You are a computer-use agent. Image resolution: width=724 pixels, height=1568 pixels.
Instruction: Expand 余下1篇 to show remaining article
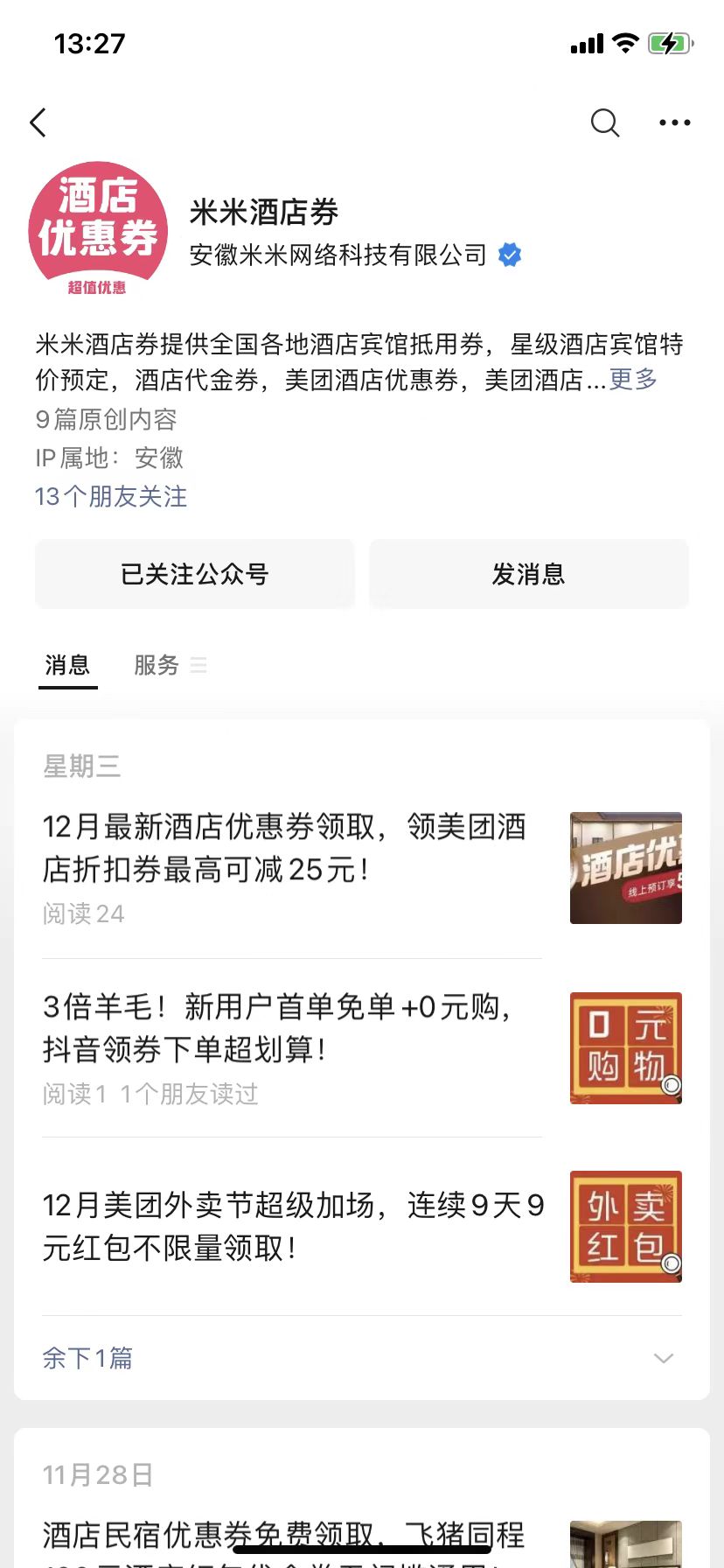(x=87, y=1358)
